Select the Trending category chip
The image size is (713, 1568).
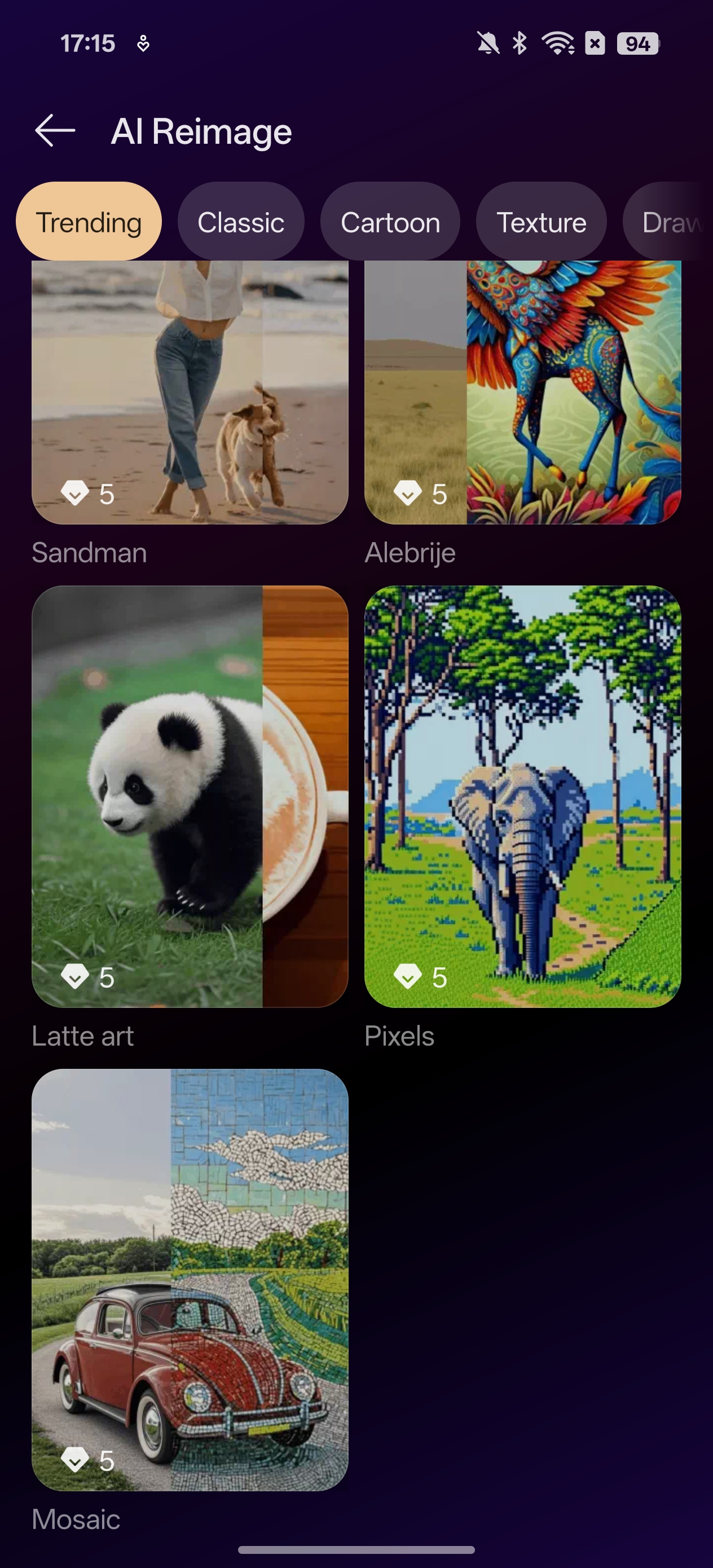tap(89, 222)
